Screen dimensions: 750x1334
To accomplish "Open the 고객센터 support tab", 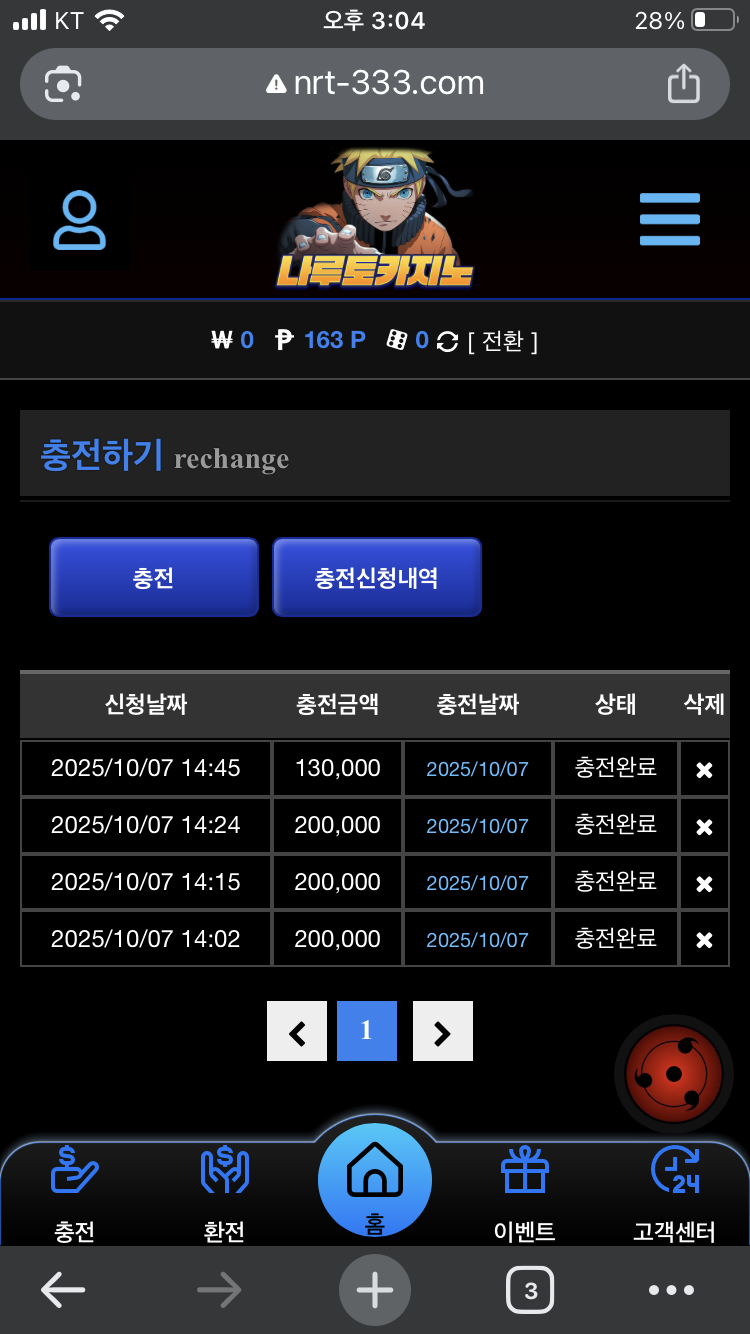I will tap(675, 1195).
